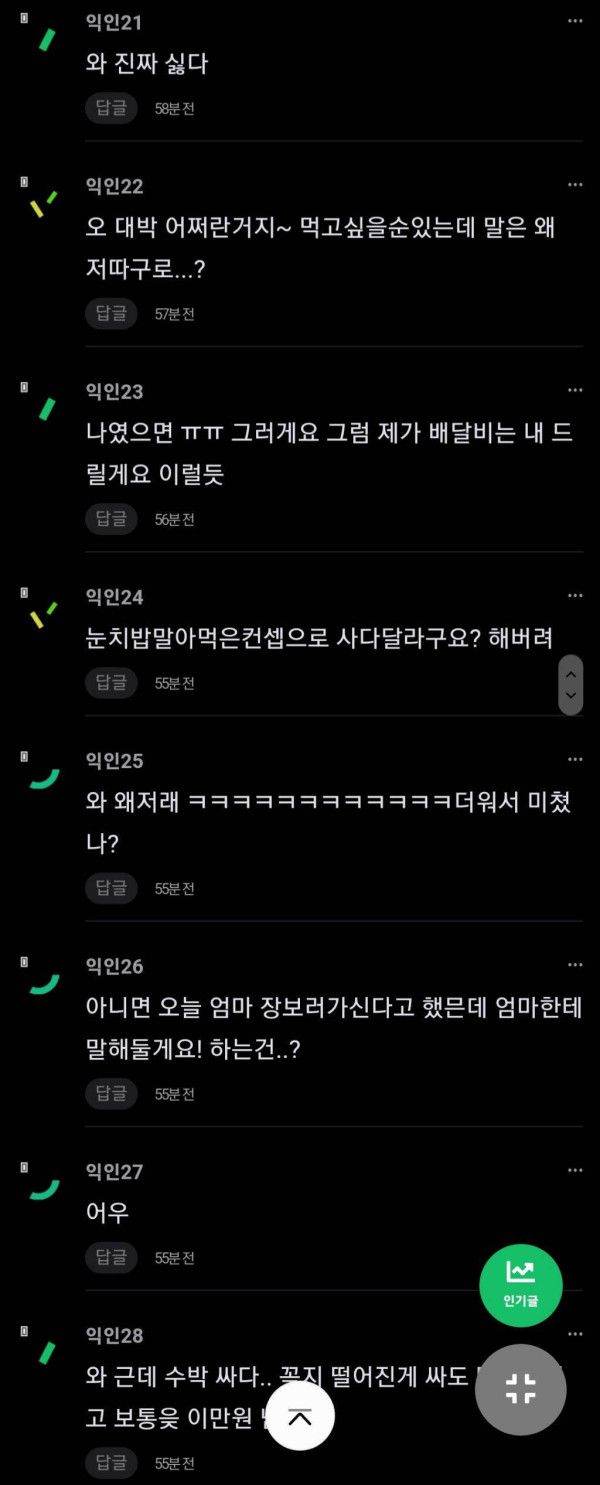This screenshot has width=600, height=1485.
Task: Open the overflow menu on 익인21's comment
Action: pos(575,21)
